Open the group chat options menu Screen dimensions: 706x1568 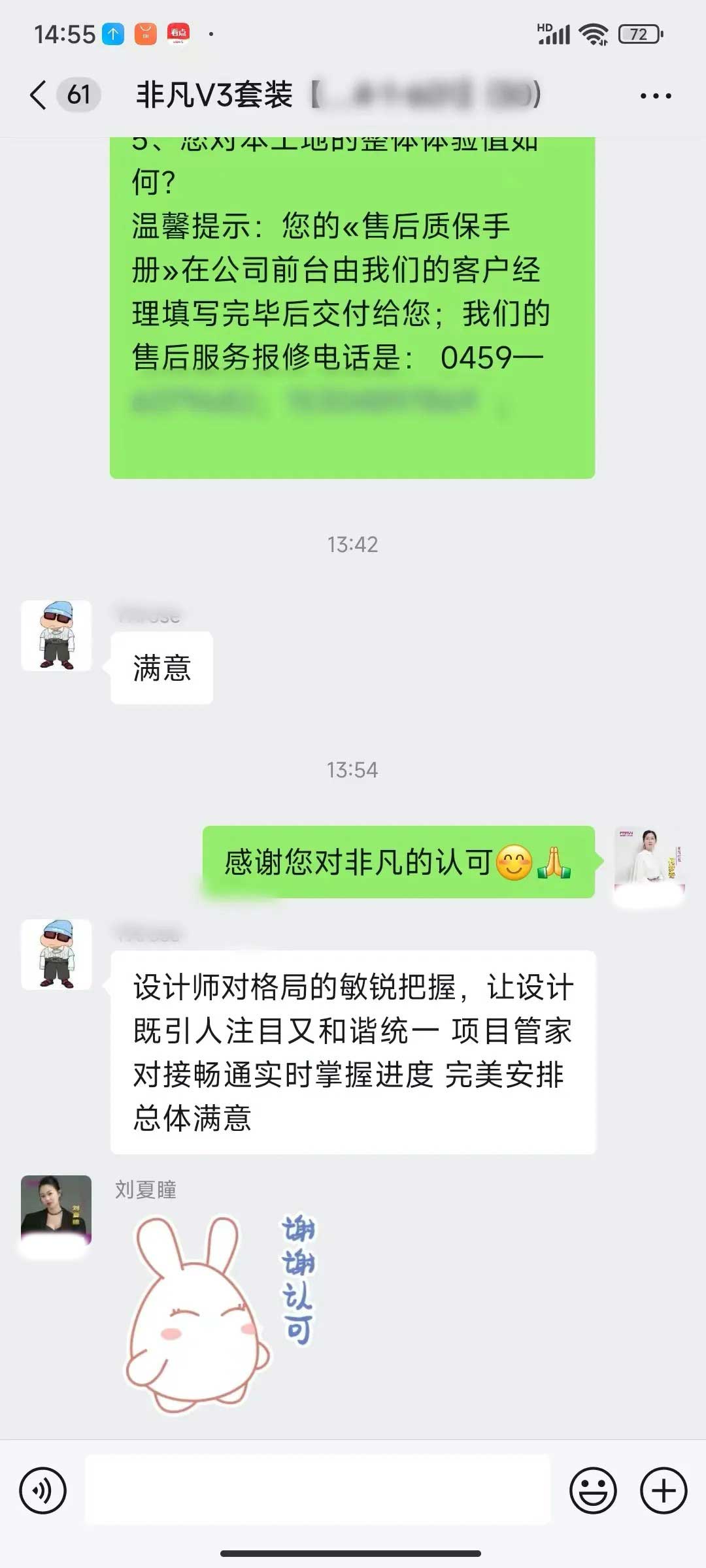655,96
